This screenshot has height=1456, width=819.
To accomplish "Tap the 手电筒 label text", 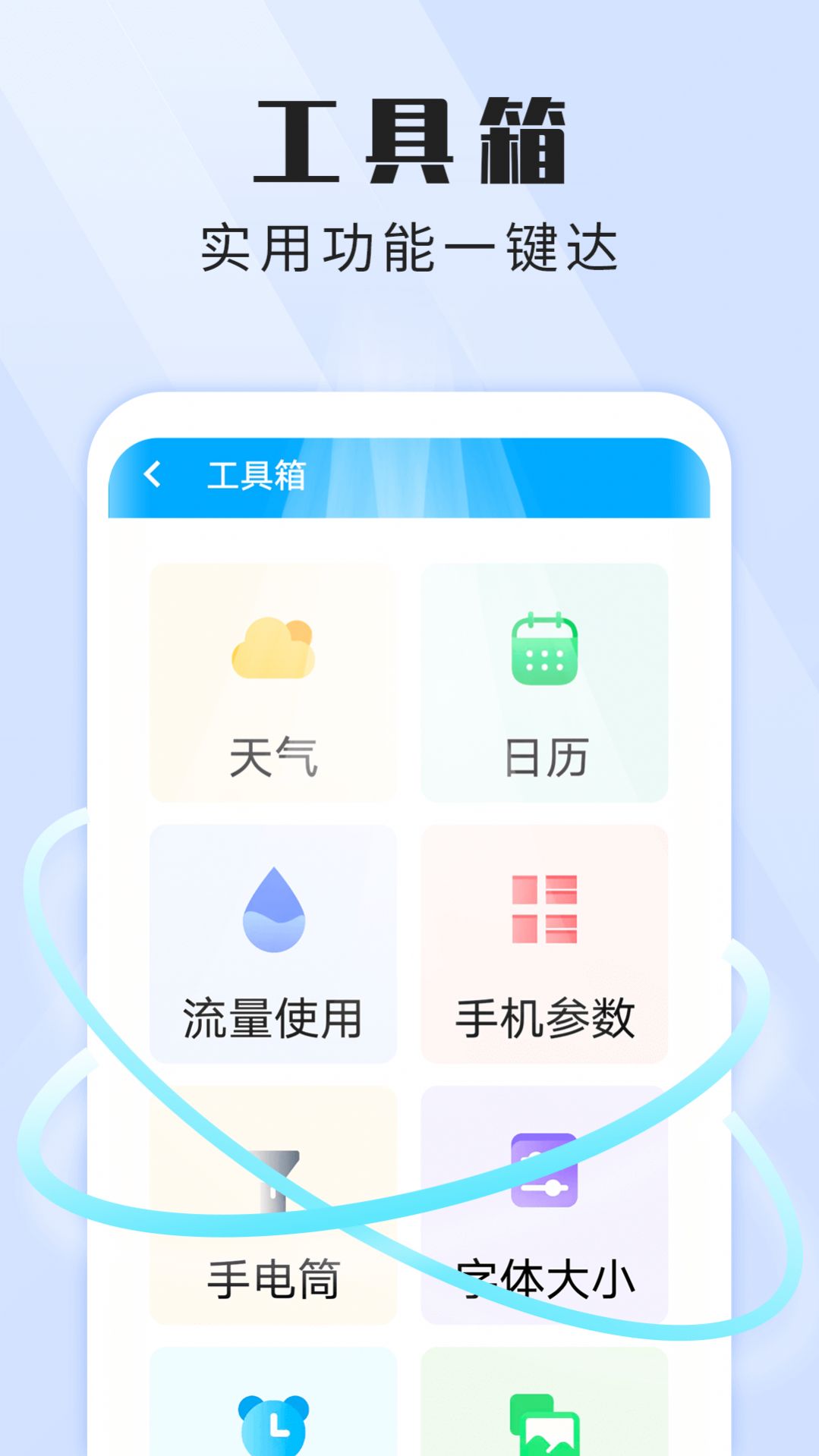I will pos(276,1278).
